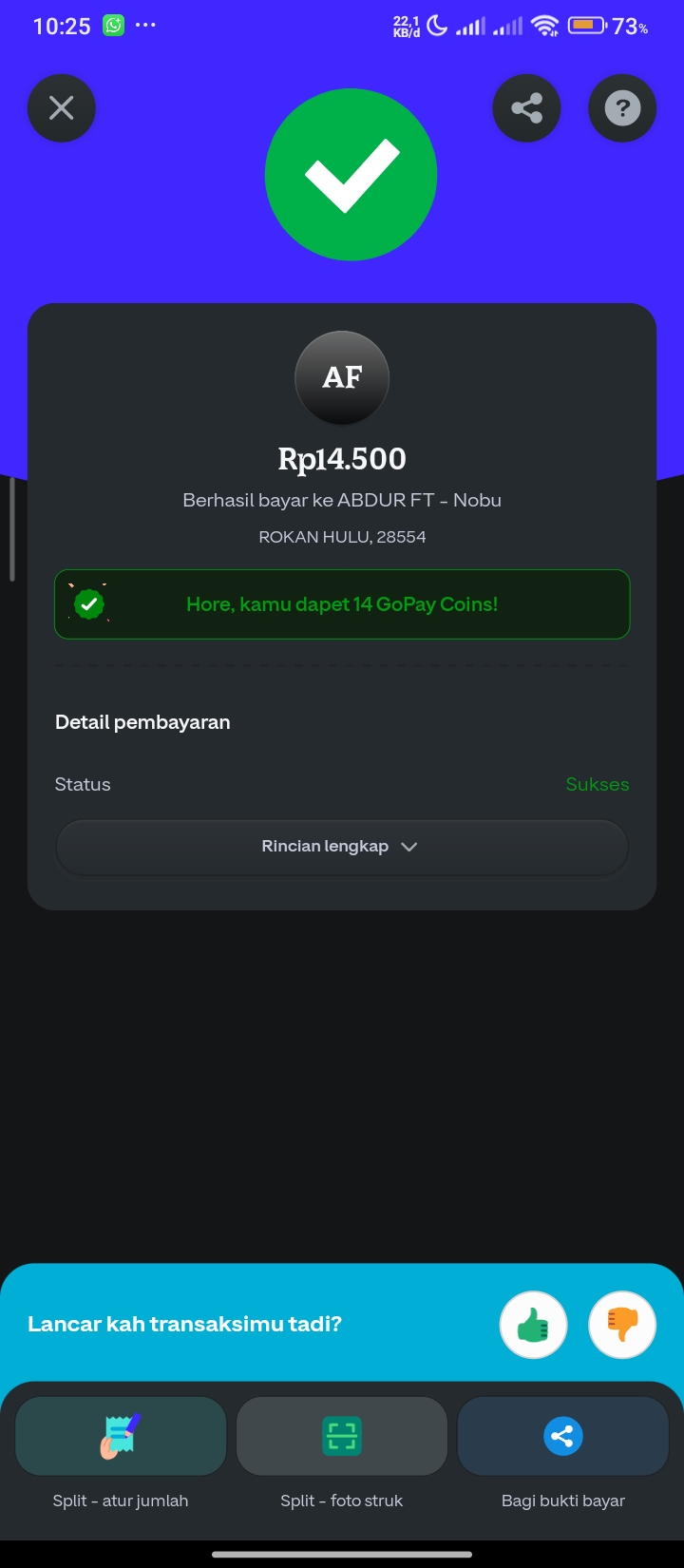
Task: Give thumbs up for the transaction
Action: pos(534,1325)
